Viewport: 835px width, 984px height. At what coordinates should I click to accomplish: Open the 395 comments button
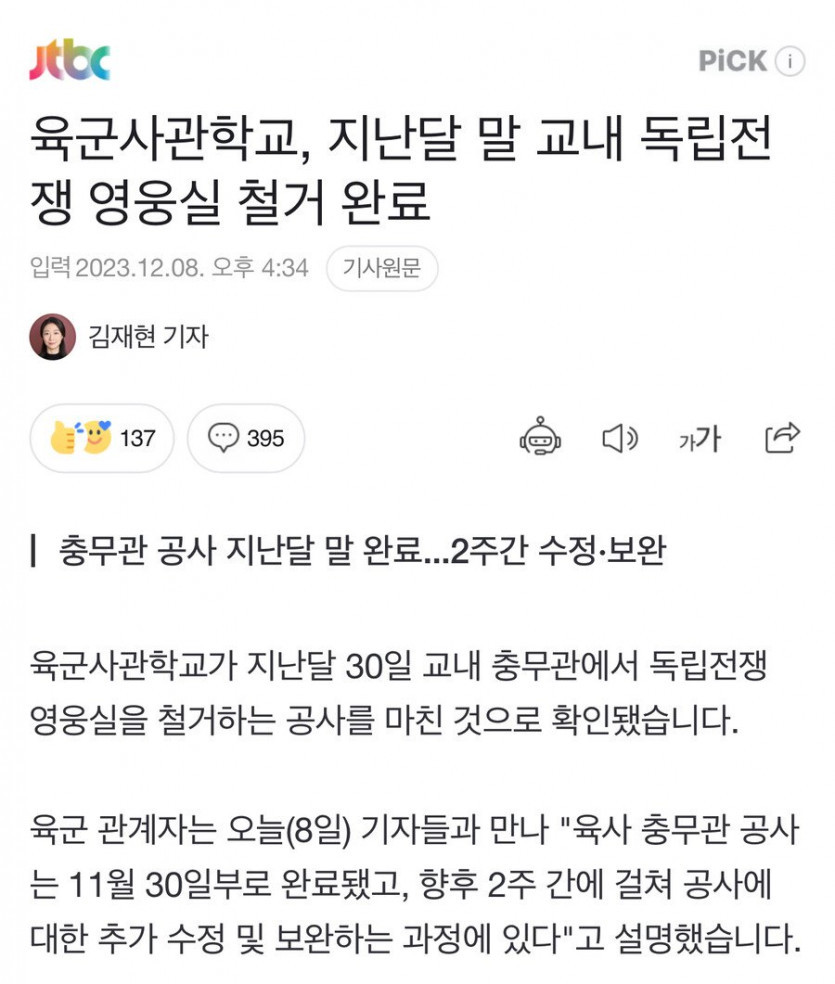tap(246, 438)
